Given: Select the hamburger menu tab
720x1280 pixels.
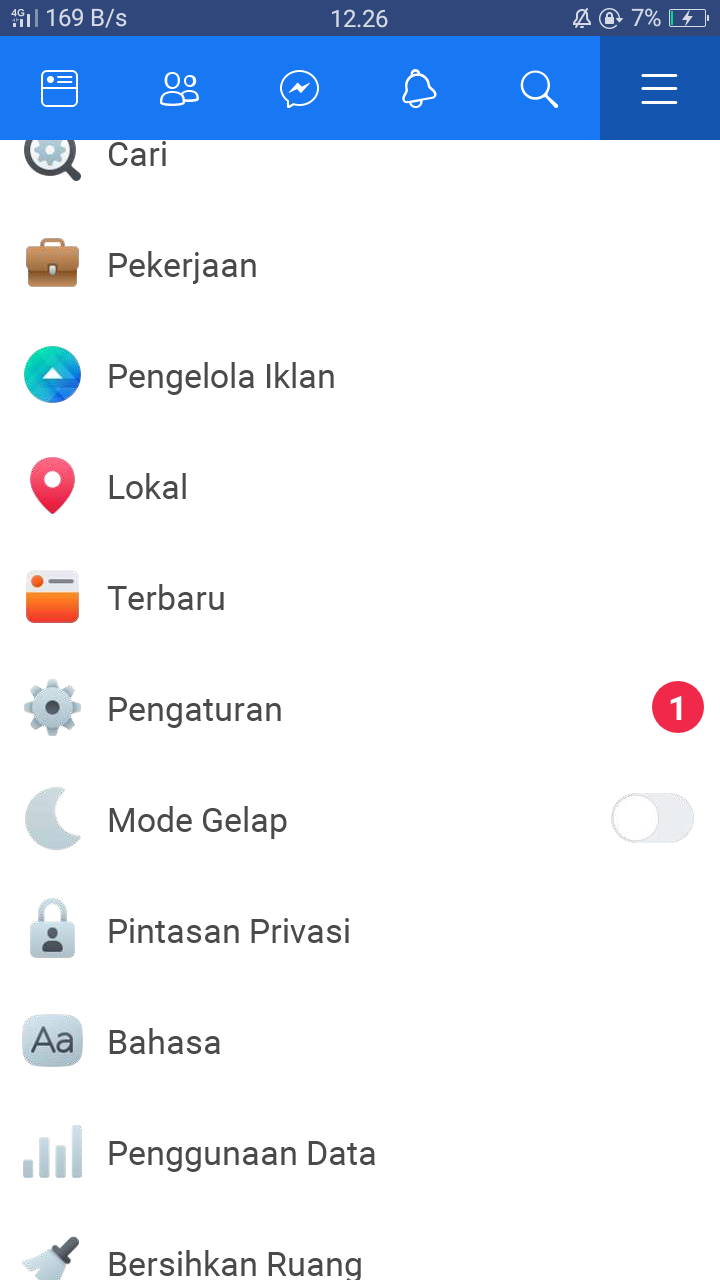Looking at the screenshot, I should 660,89.
